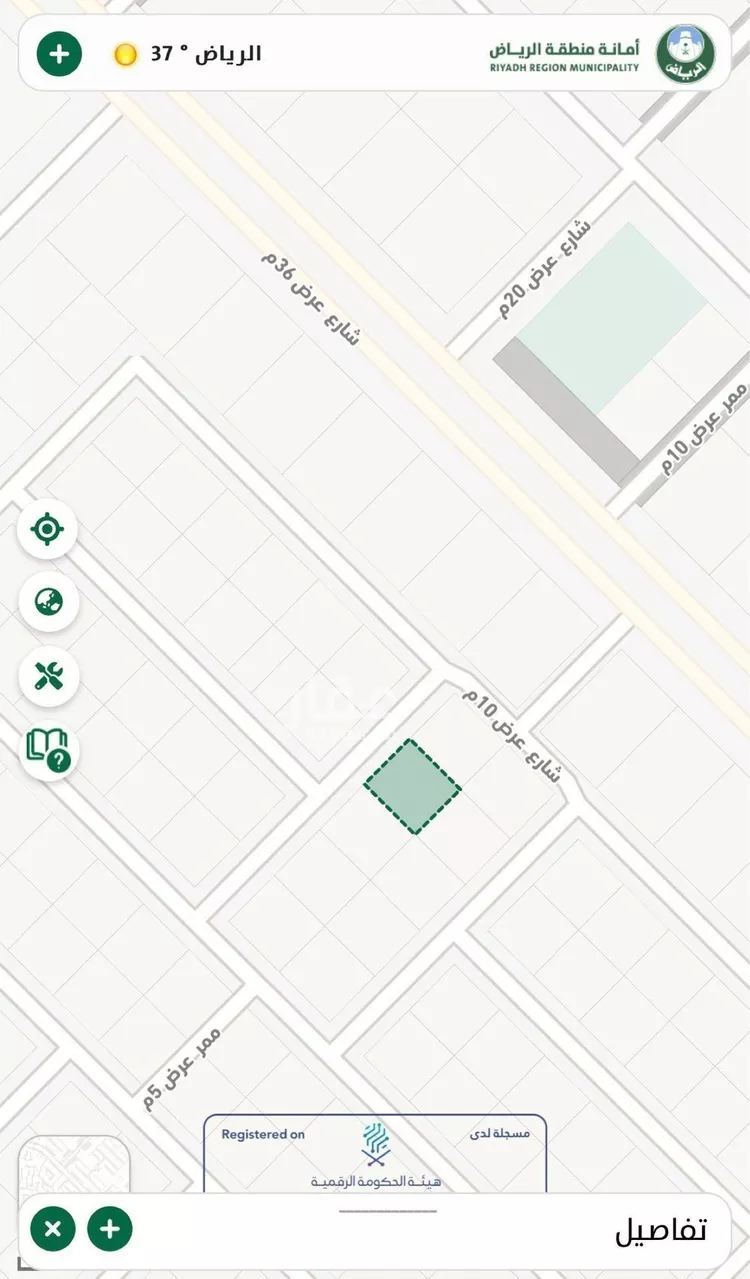750x1279 pixels.
Task: Open the map tools wrench icon
Action: tap(48, 676)
